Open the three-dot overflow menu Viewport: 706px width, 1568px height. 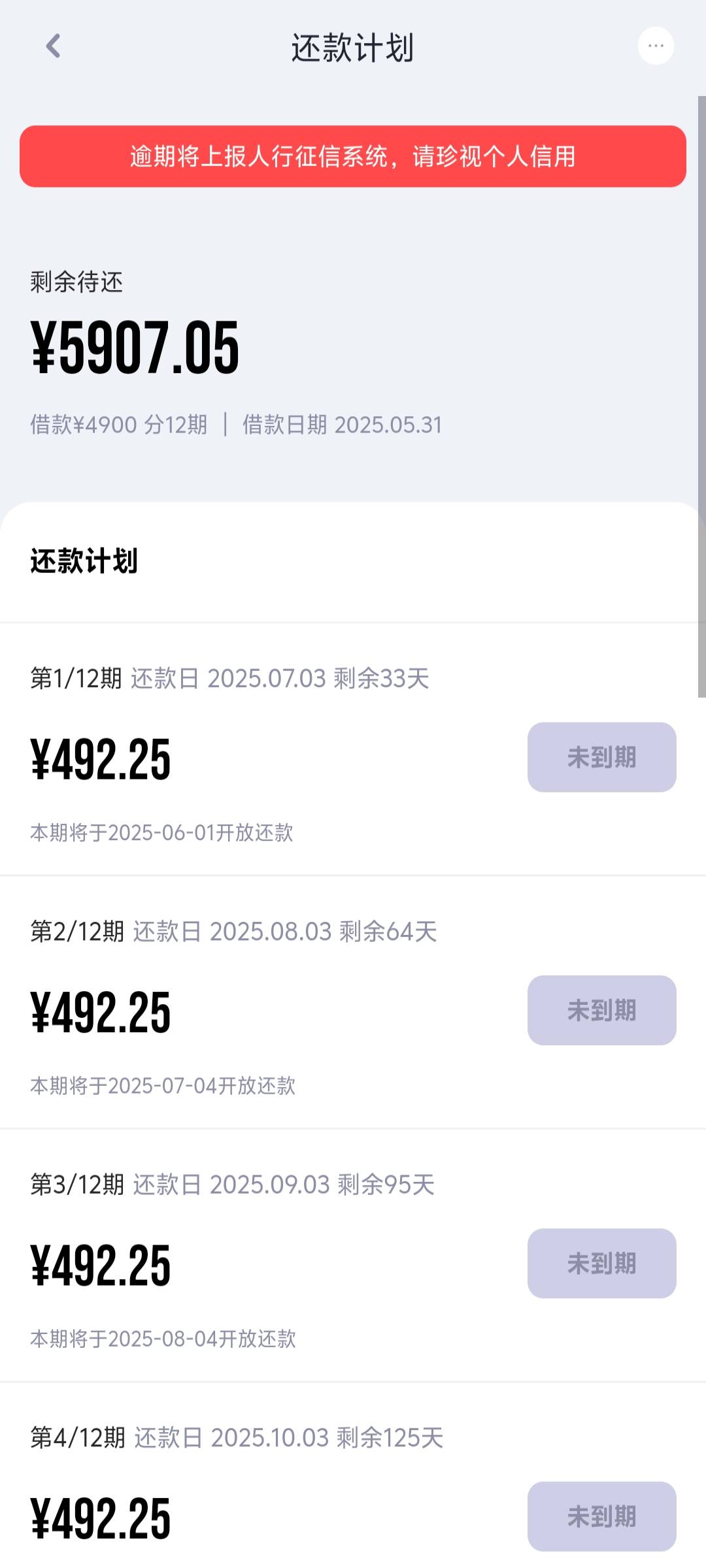pyautogui.click(x=656, y=46)
